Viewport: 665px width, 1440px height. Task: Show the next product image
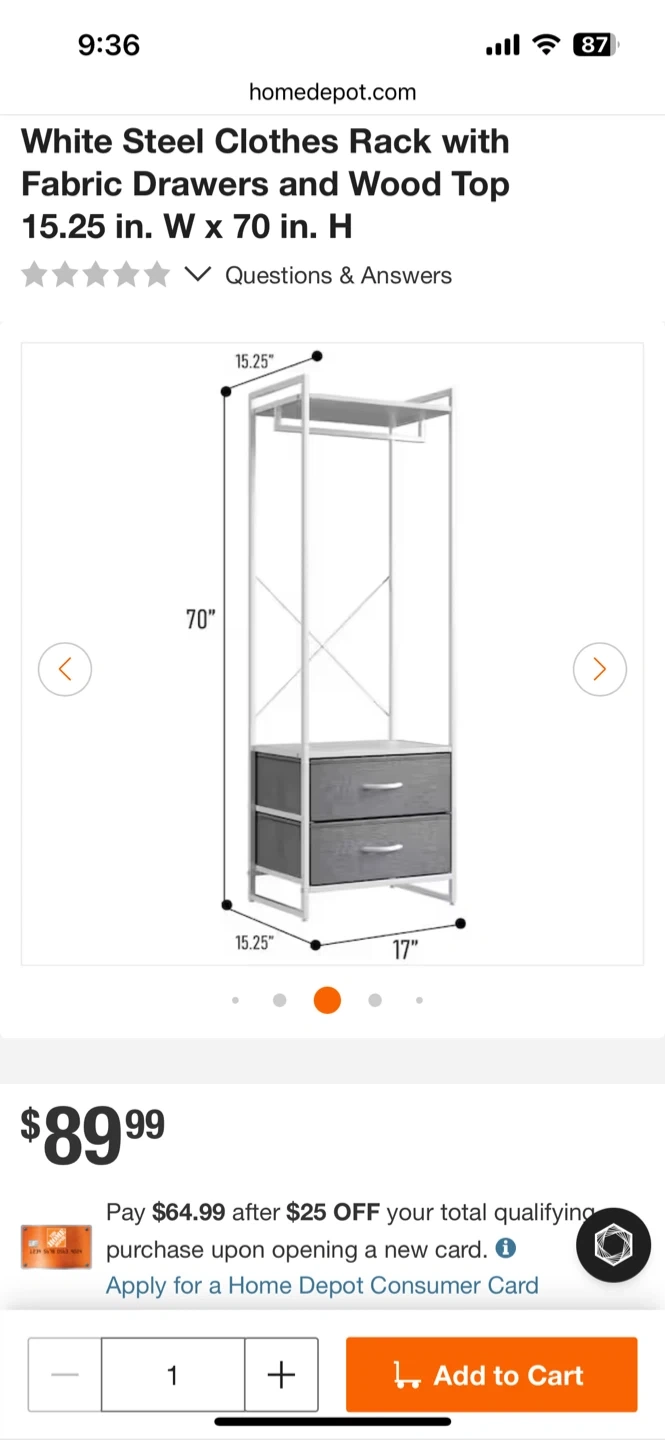599,669
